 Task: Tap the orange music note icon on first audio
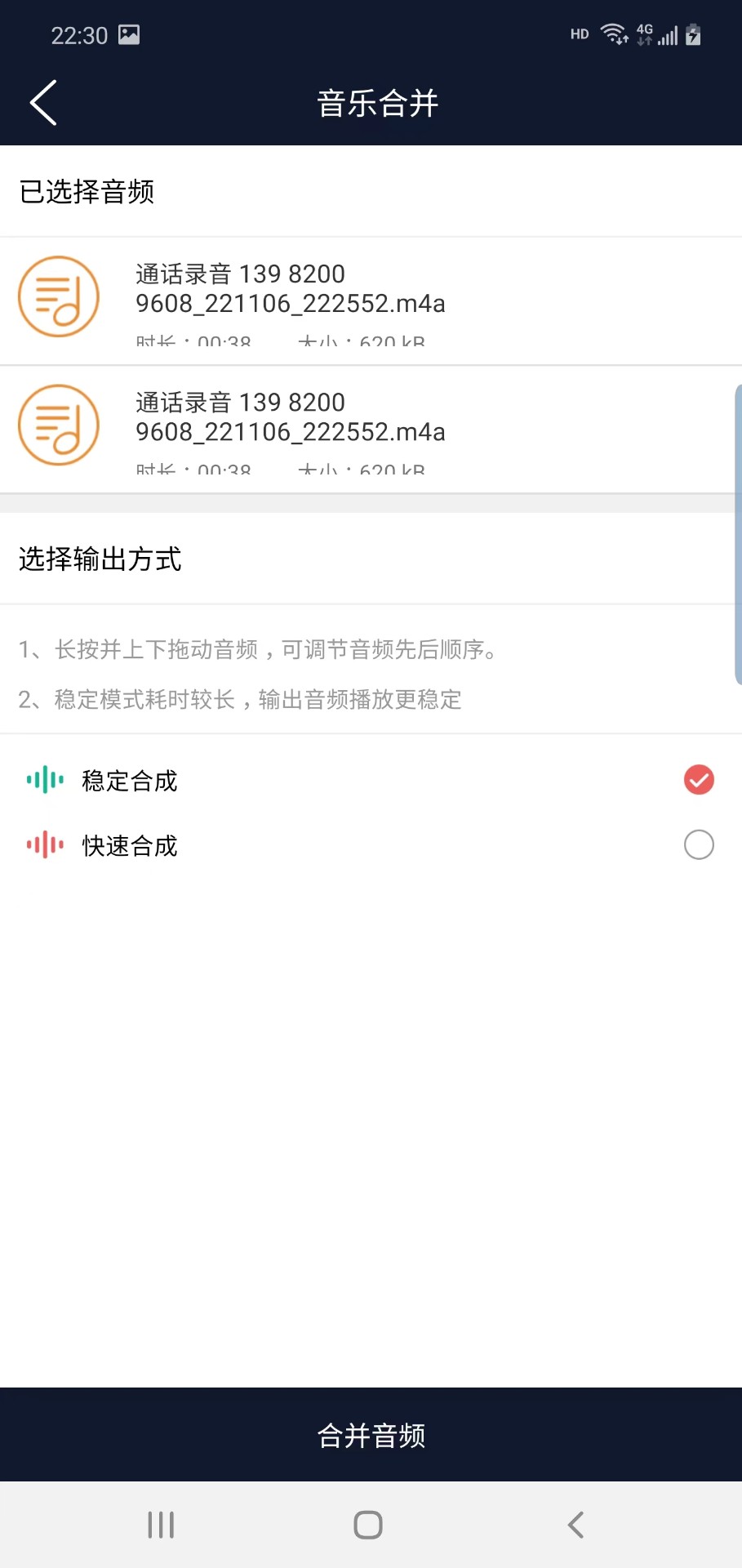58,296
